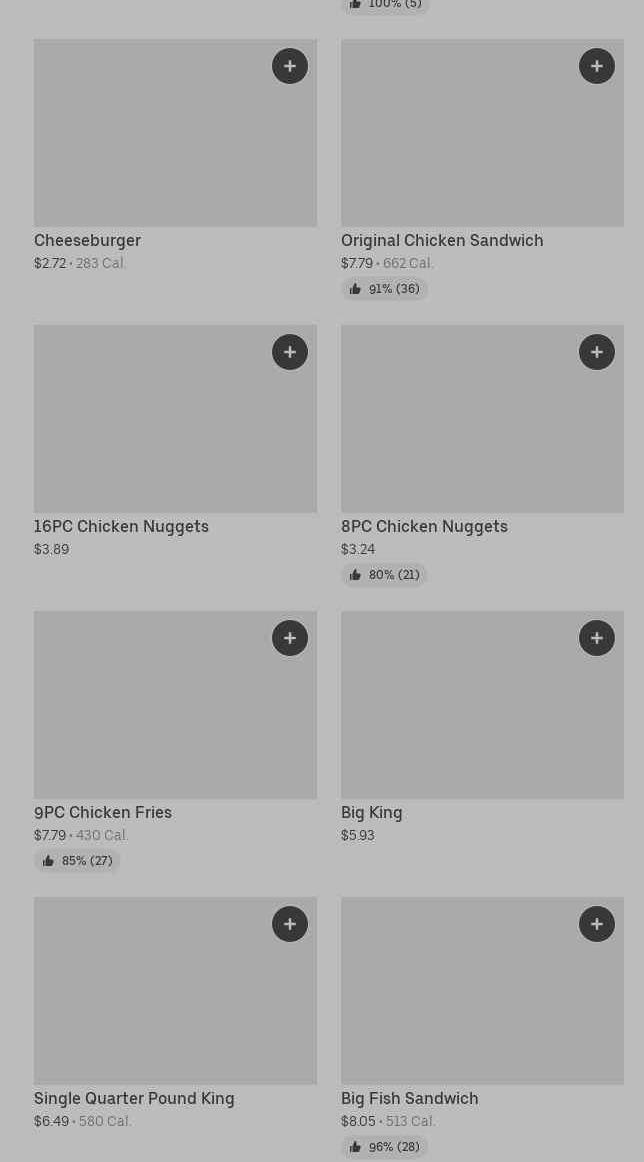
Task: Add Big Fish Sandwich to cart
Action: pyautogui.click(x=597, y=924)
